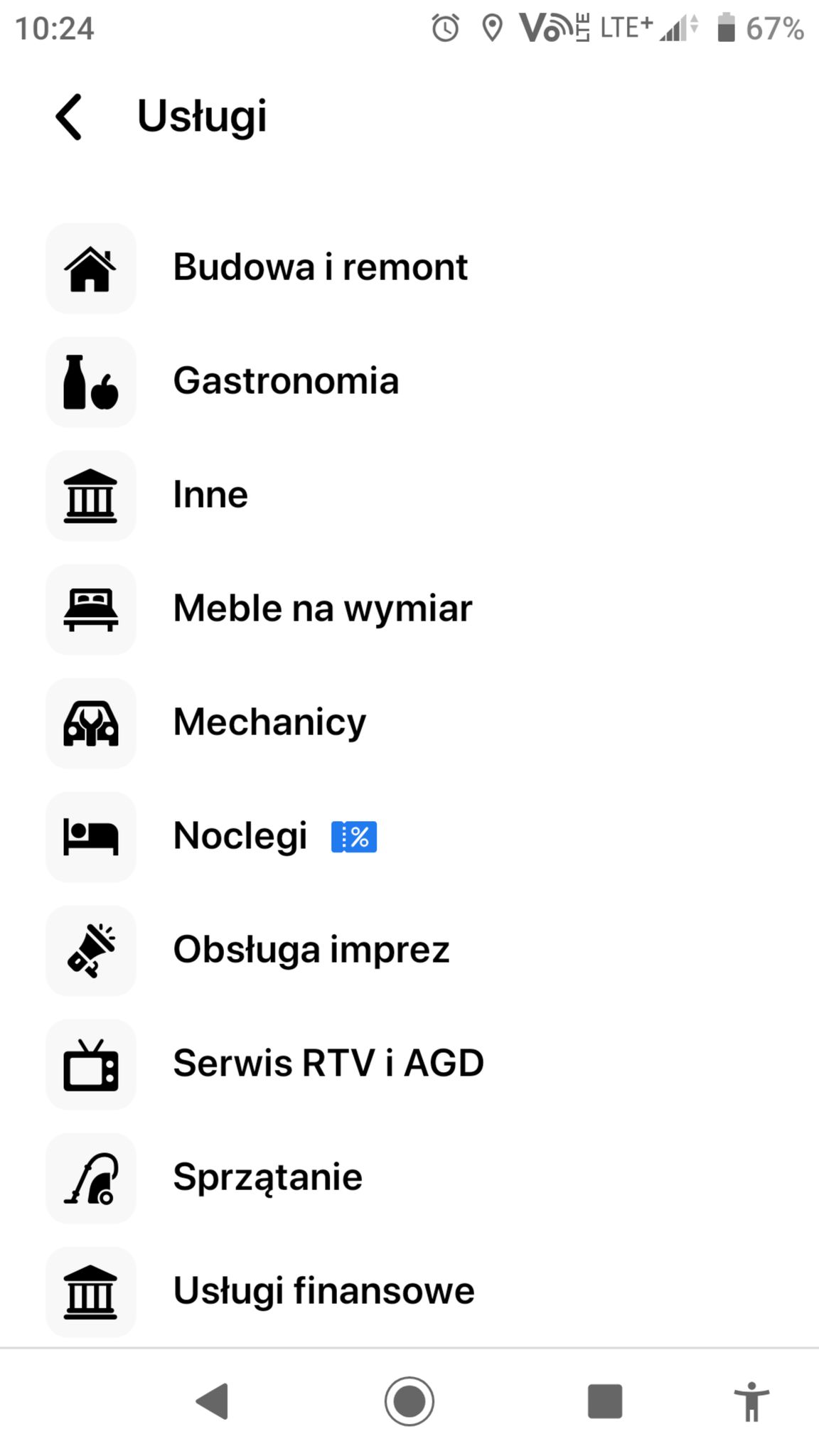Open the Budowa i remont category
The height and width of the screenshot is (1456, 819).
tap(409, 268)
